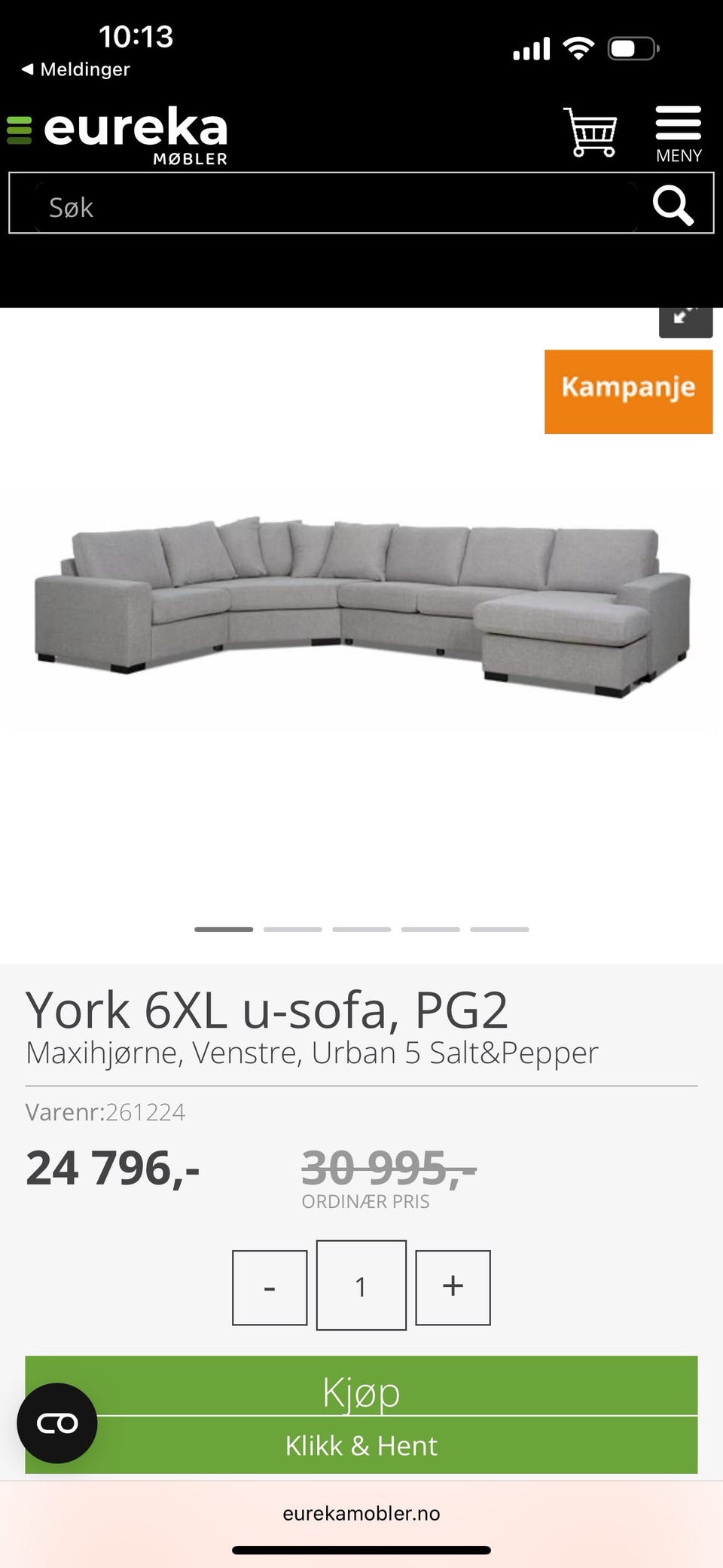Add the sofa to cart with Kjøp
723x1568 pixels.
tap(361, 1392)
